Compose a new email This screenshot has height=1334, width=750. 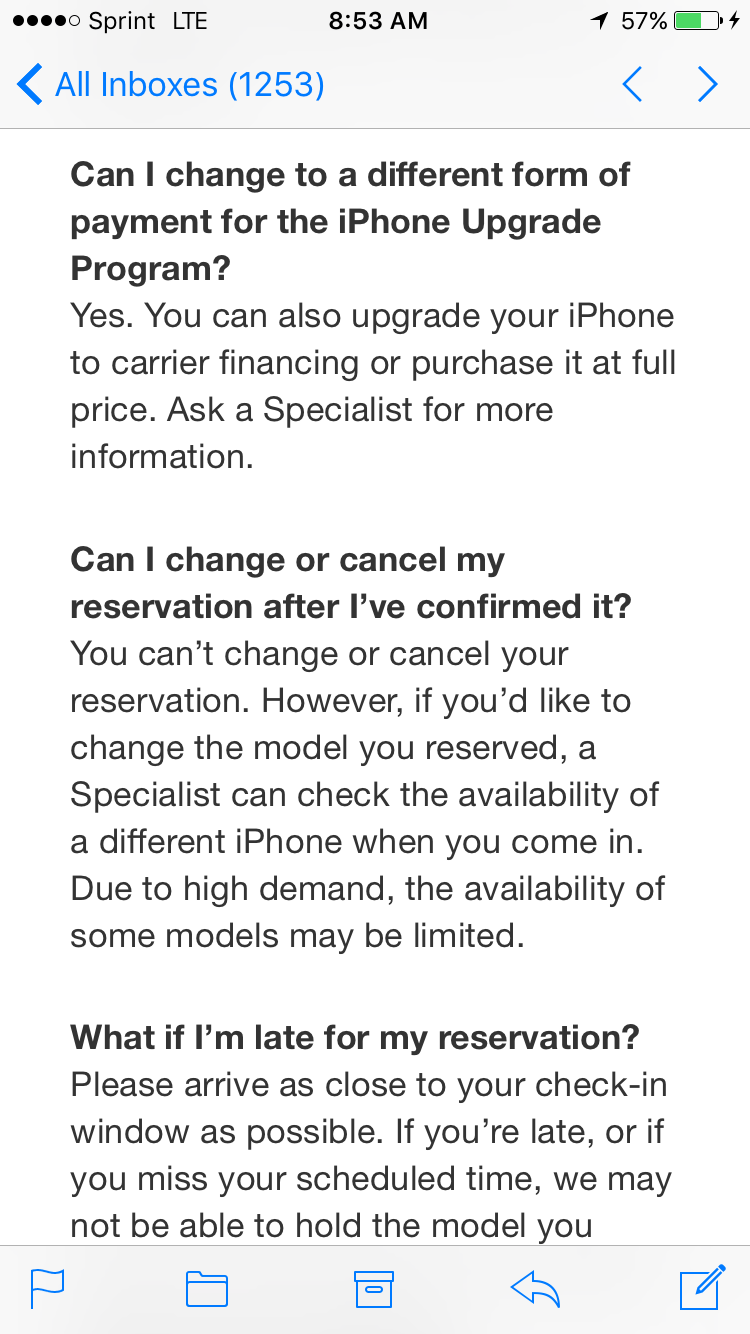(x=702, y=1287)
